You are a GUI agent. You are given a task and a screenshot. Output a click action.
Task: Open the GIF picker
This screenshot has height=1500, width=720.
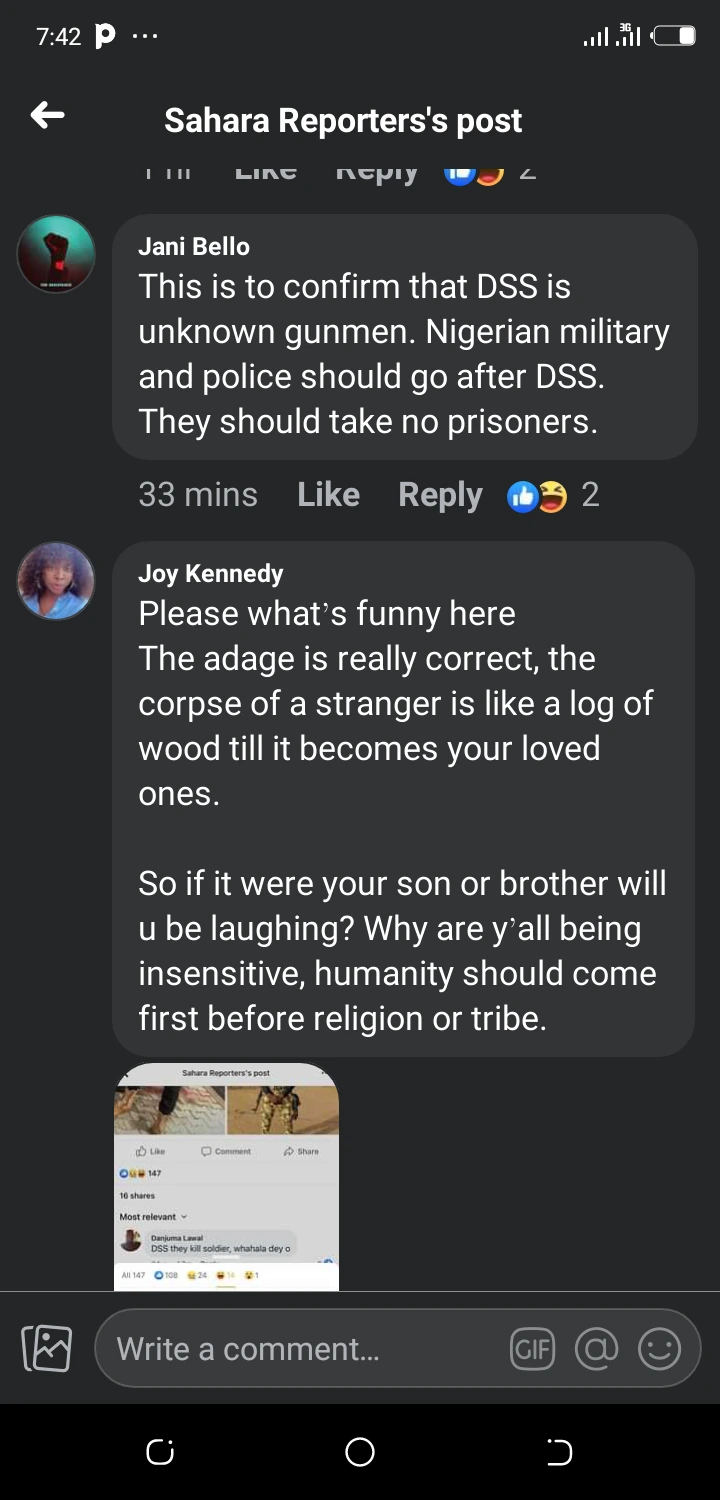(531, 1348)
